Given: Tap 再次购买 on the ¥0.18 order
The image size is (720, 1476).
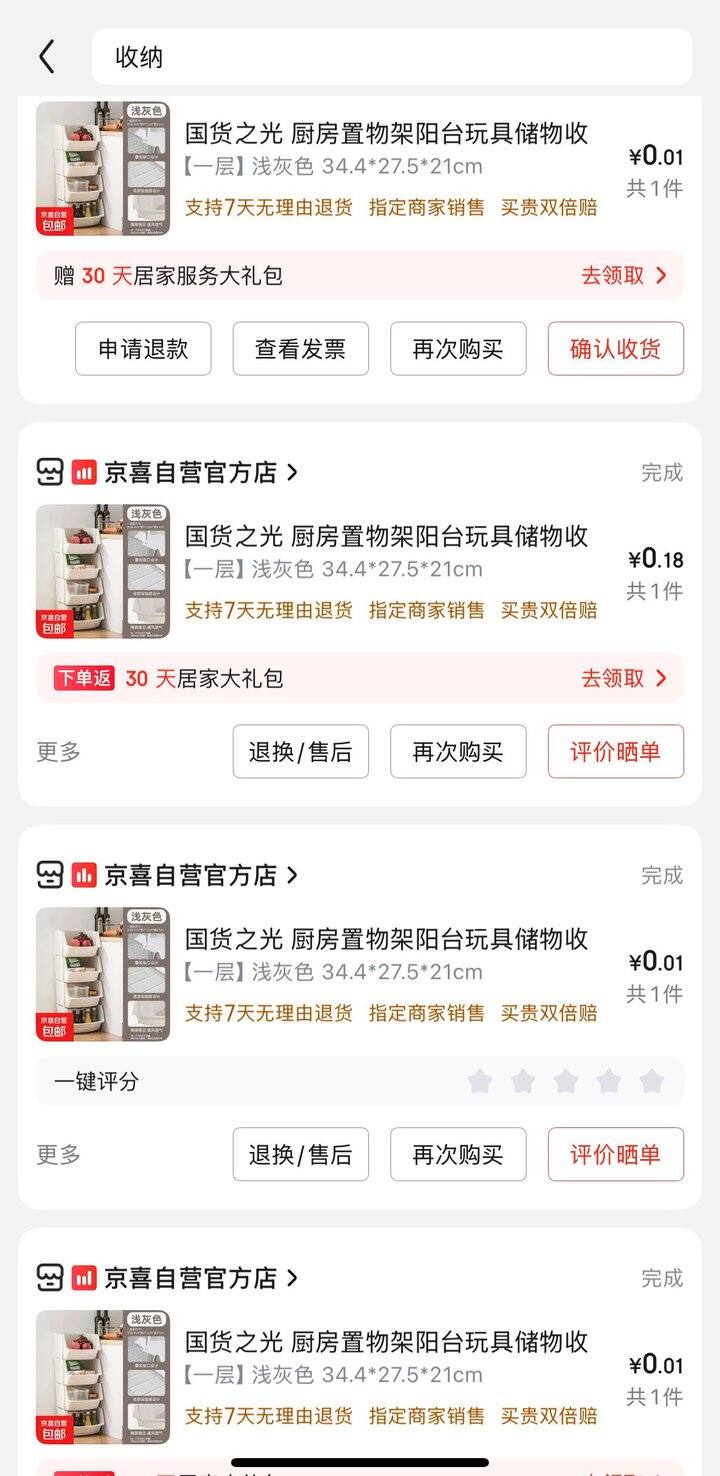Looking at the screenshot, I should pyautogui.click(x=457, y=752).
